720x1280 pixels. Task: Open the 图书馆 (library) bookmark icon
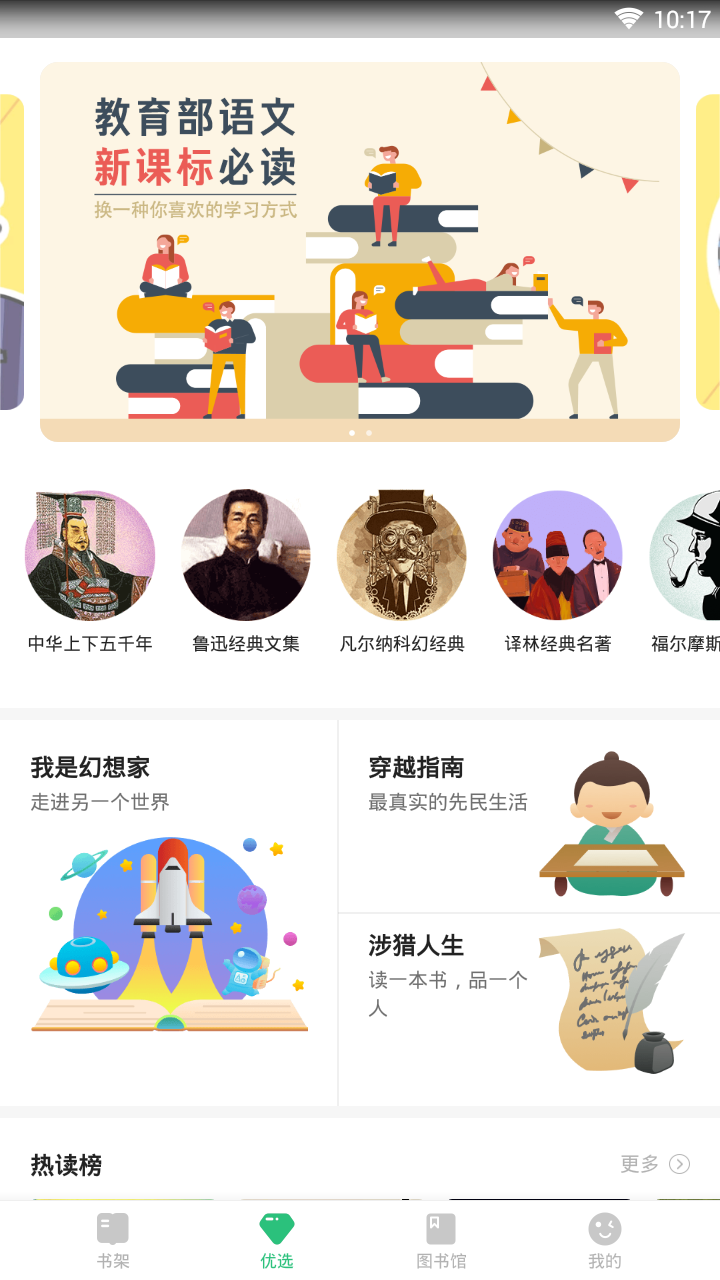pos(440,1228)
